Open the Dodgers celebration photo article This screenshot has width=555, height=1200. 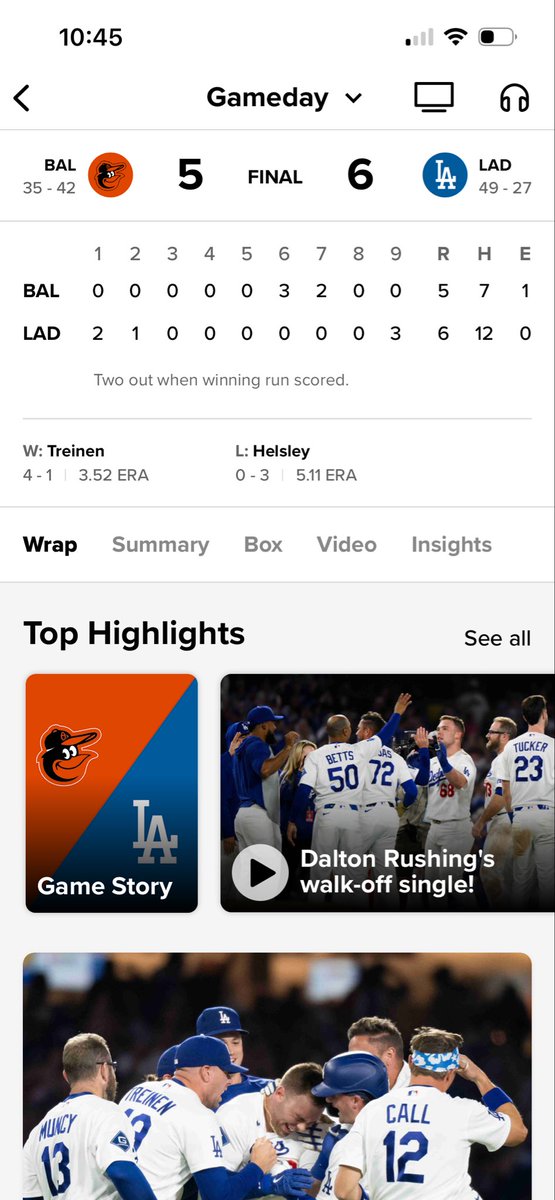tap(277, 1076)
